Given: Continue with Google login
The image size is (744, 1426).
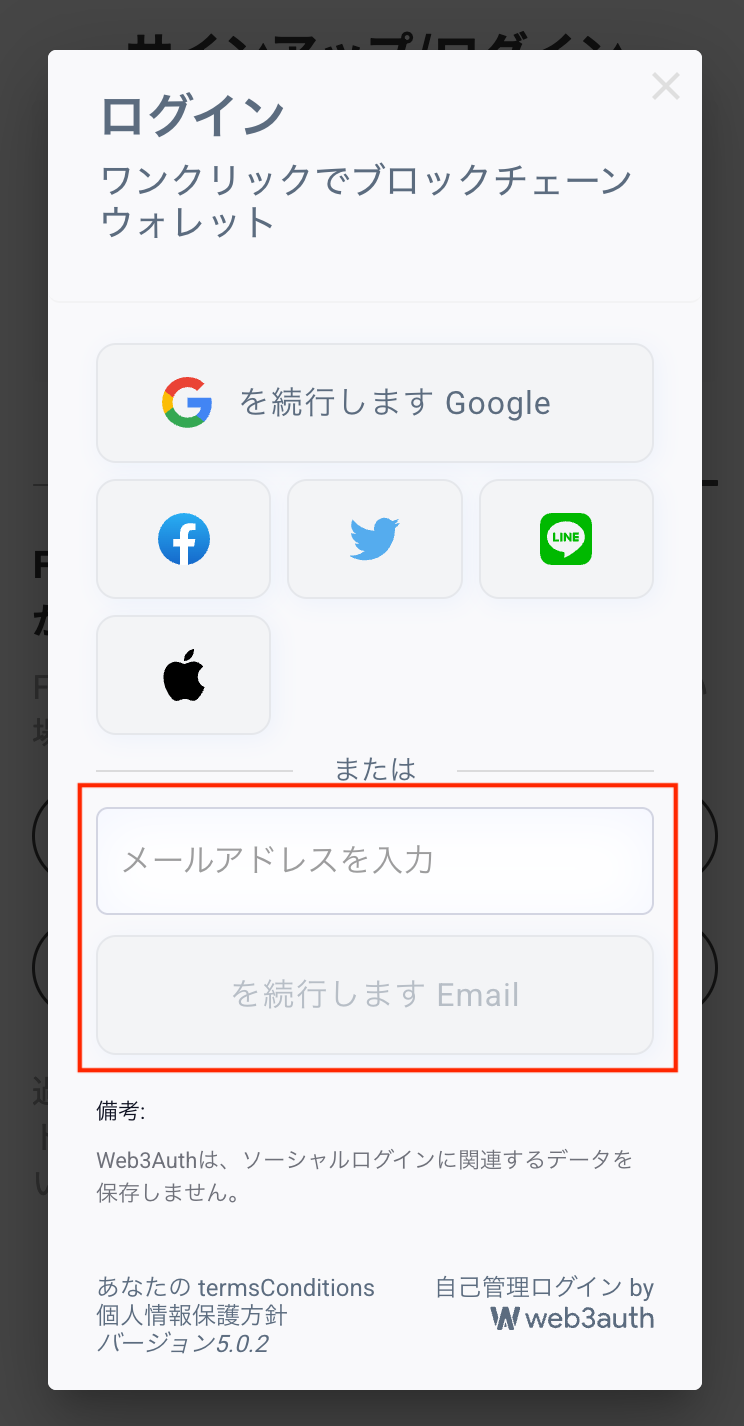Looking at the screenshot, I should 375,403.
